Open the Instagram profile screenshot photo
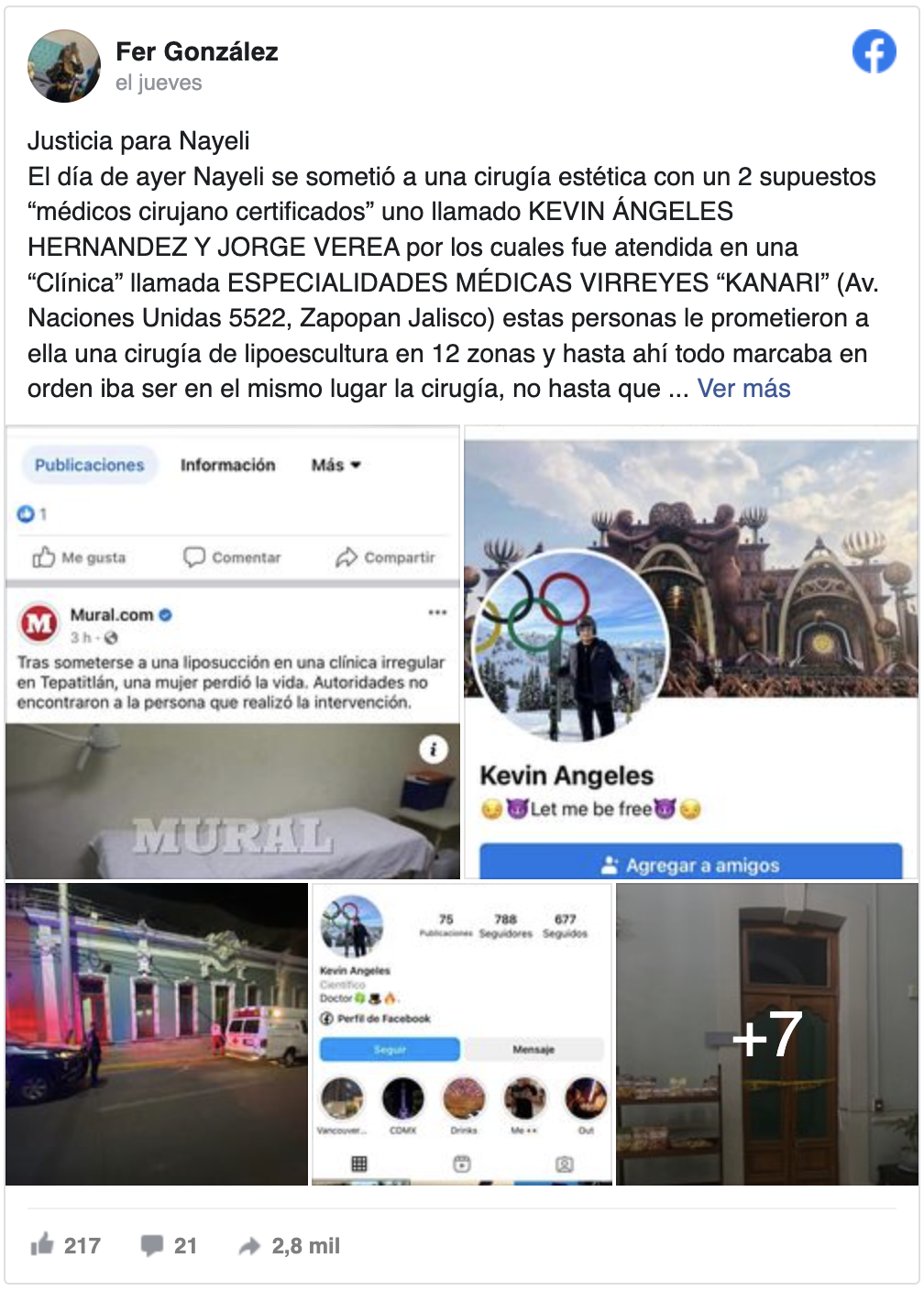The image size is (924, 1291). [462, 1033]
